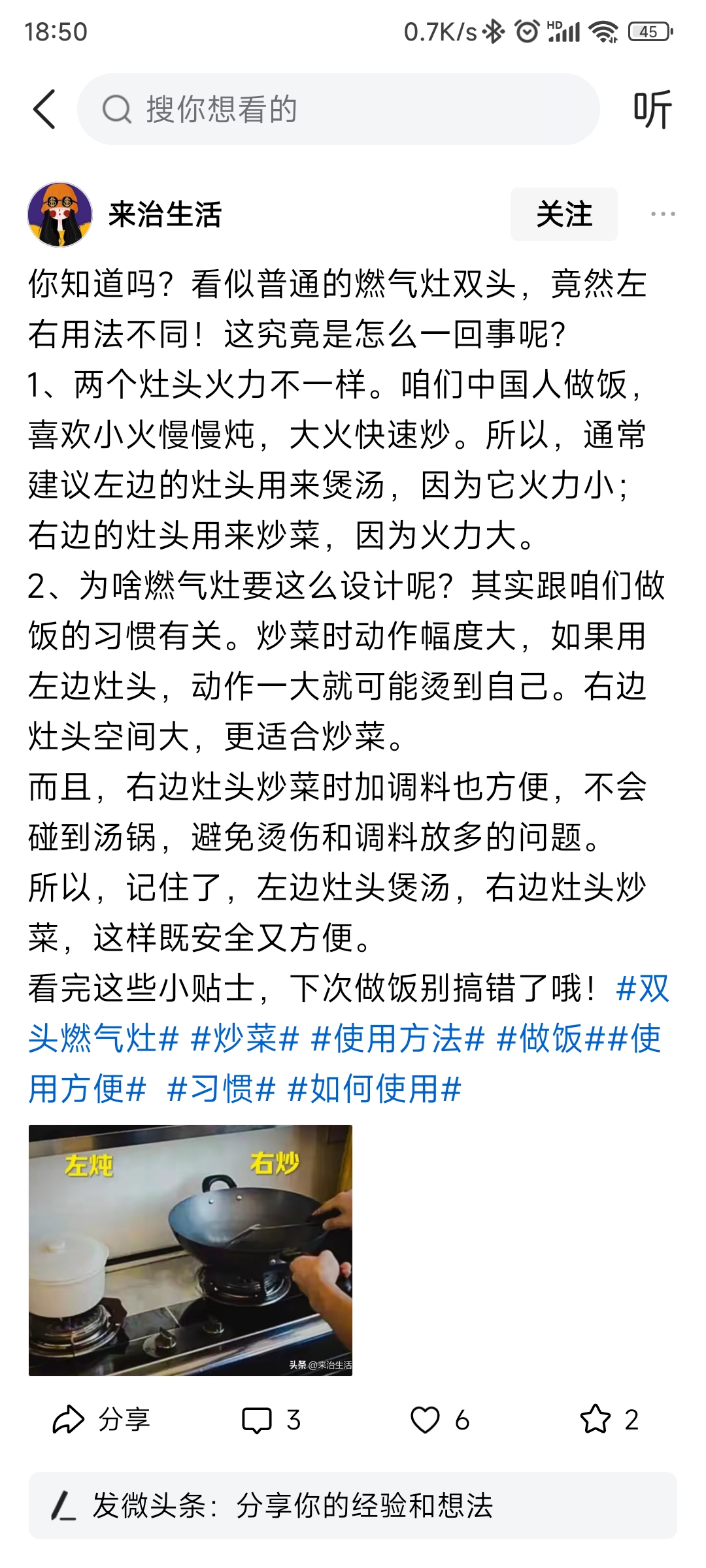Viewport: 706px width, 1568px height.
Task: Share this post via 分享
Action: [101, 1420]
